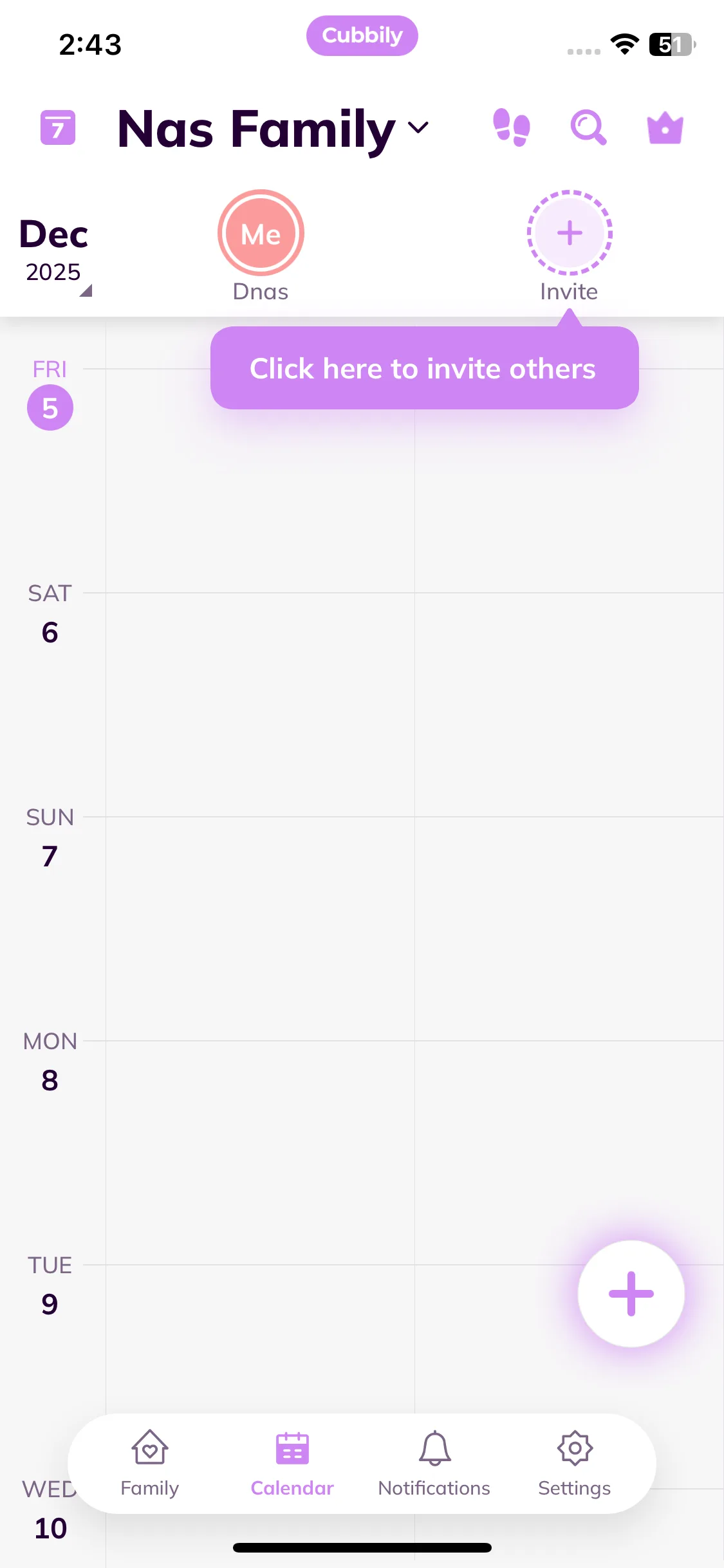Invite a new family member
The image size is (724, 1568).
[x=570, y=233]
